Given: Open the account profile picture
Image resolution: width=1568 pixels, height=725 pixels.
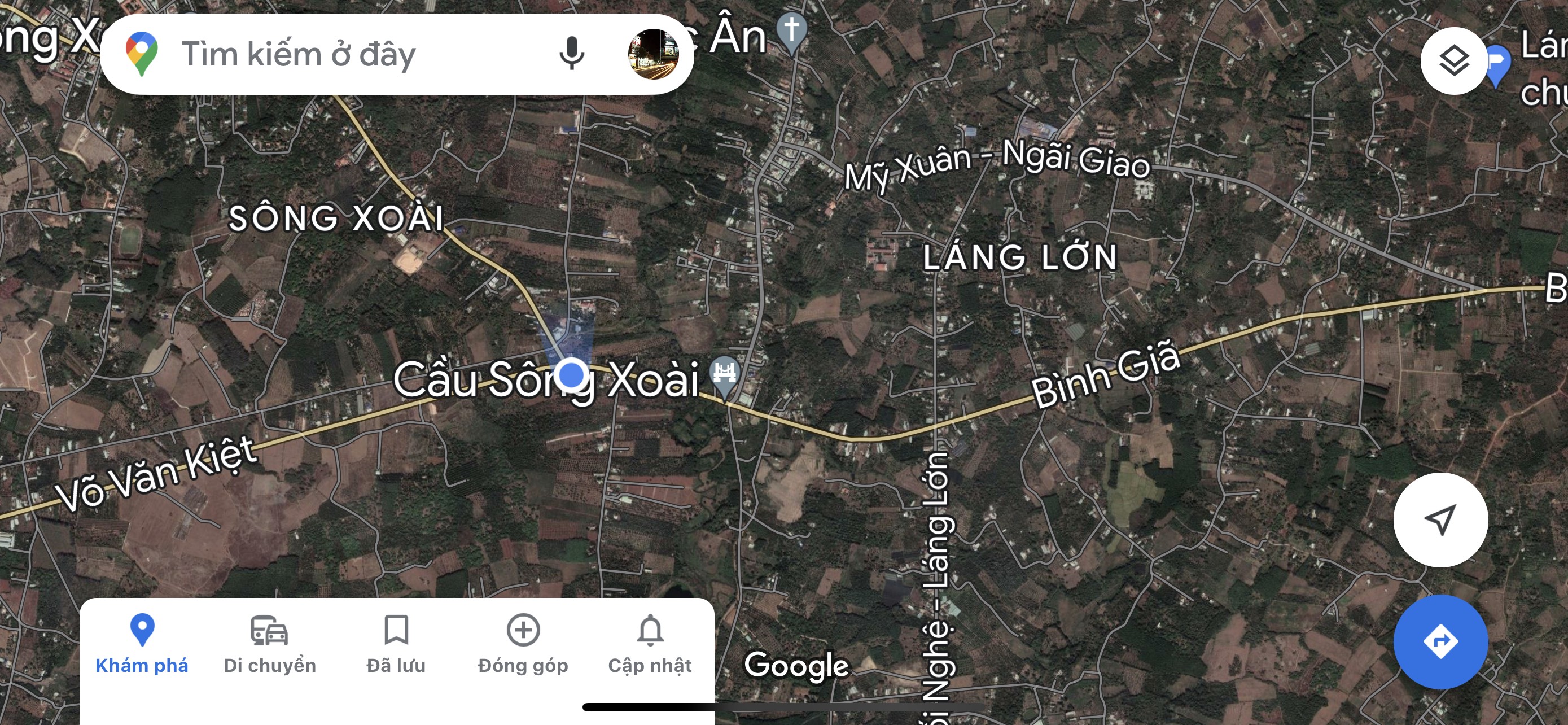Looking at the screenshot, I should click(x=654, y=54).
